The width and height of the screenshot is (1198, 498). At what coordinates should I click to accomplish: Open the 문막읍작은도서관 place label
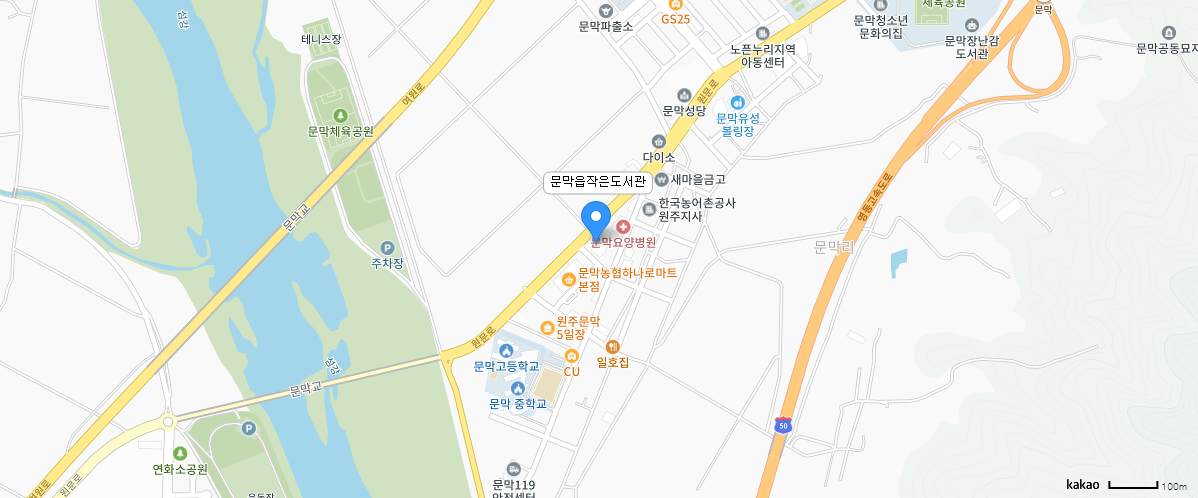598,182
